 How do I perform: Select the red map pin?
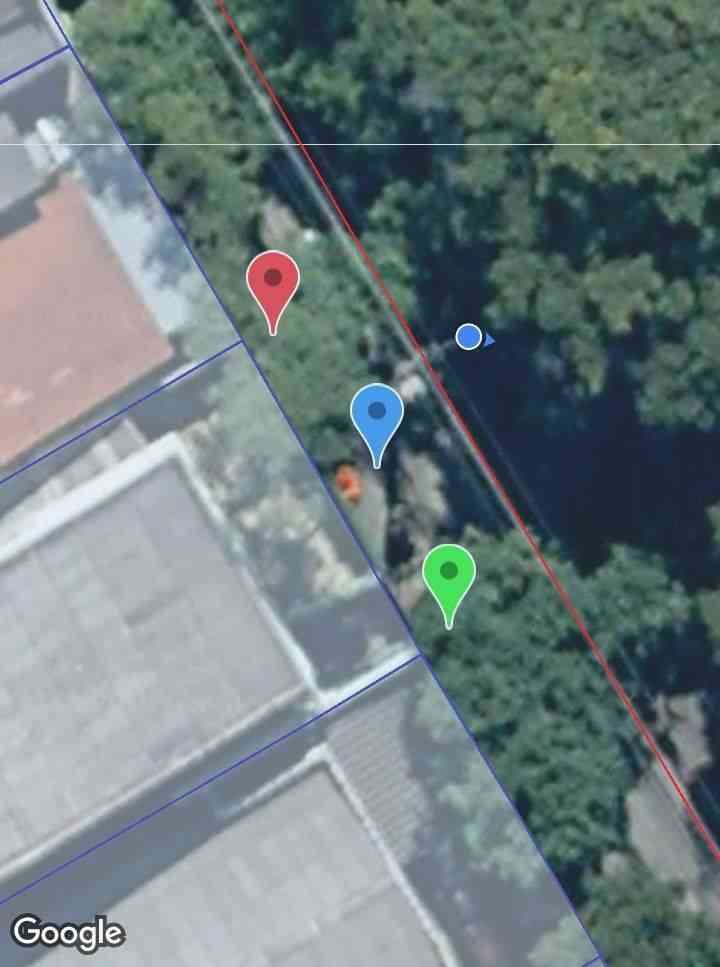pos(273,280)
